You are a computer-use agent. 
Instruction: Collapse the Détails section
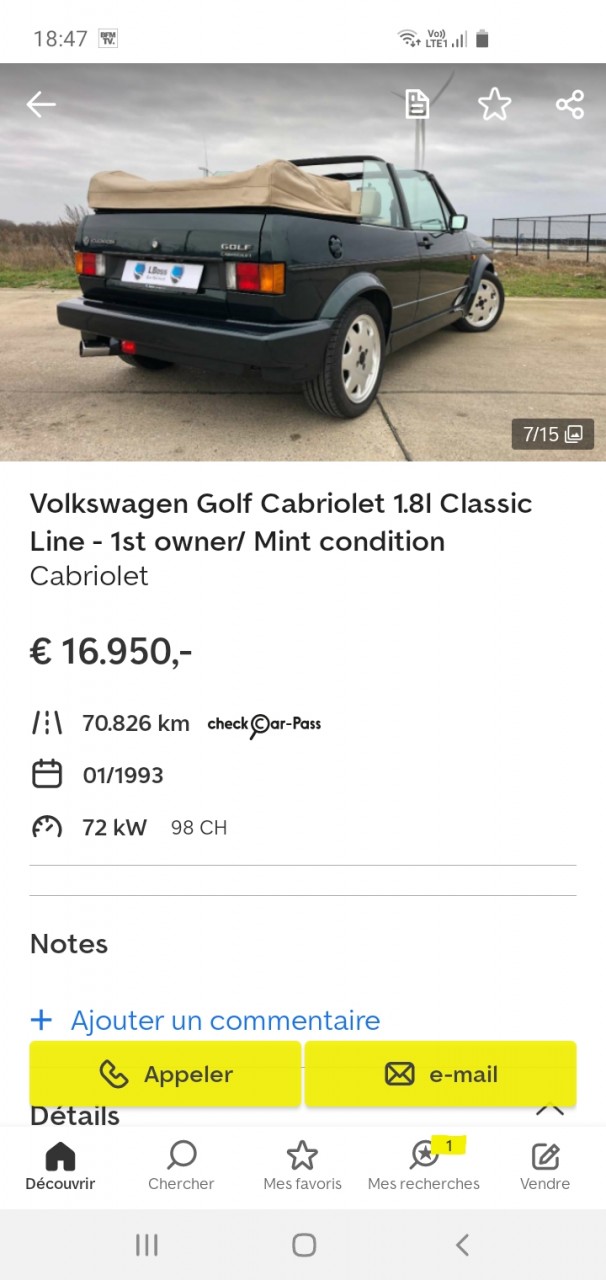coord(549,1110)
